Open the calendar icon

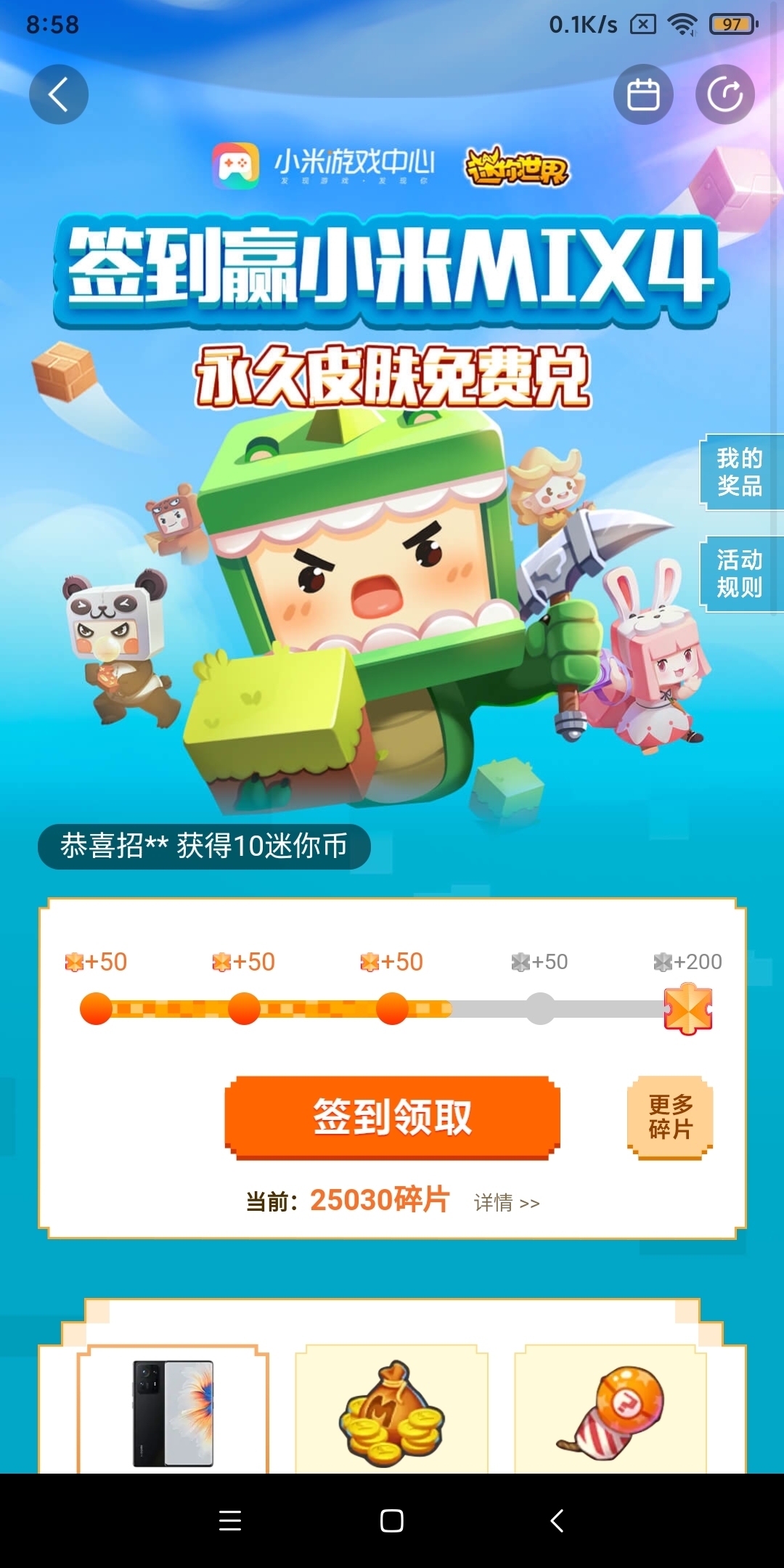[643, 94]
